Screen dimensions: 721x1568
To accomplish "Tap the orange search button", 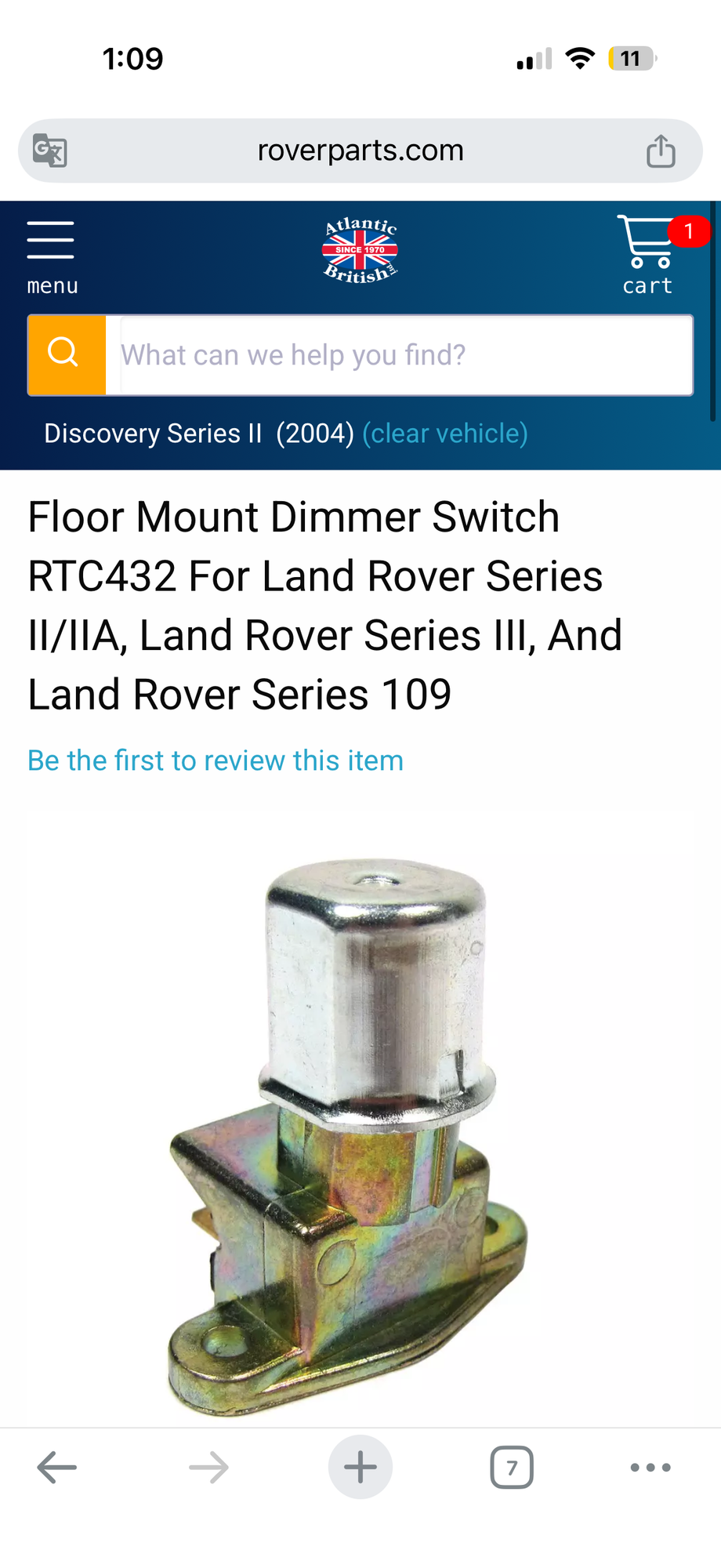I will point(67,354).
